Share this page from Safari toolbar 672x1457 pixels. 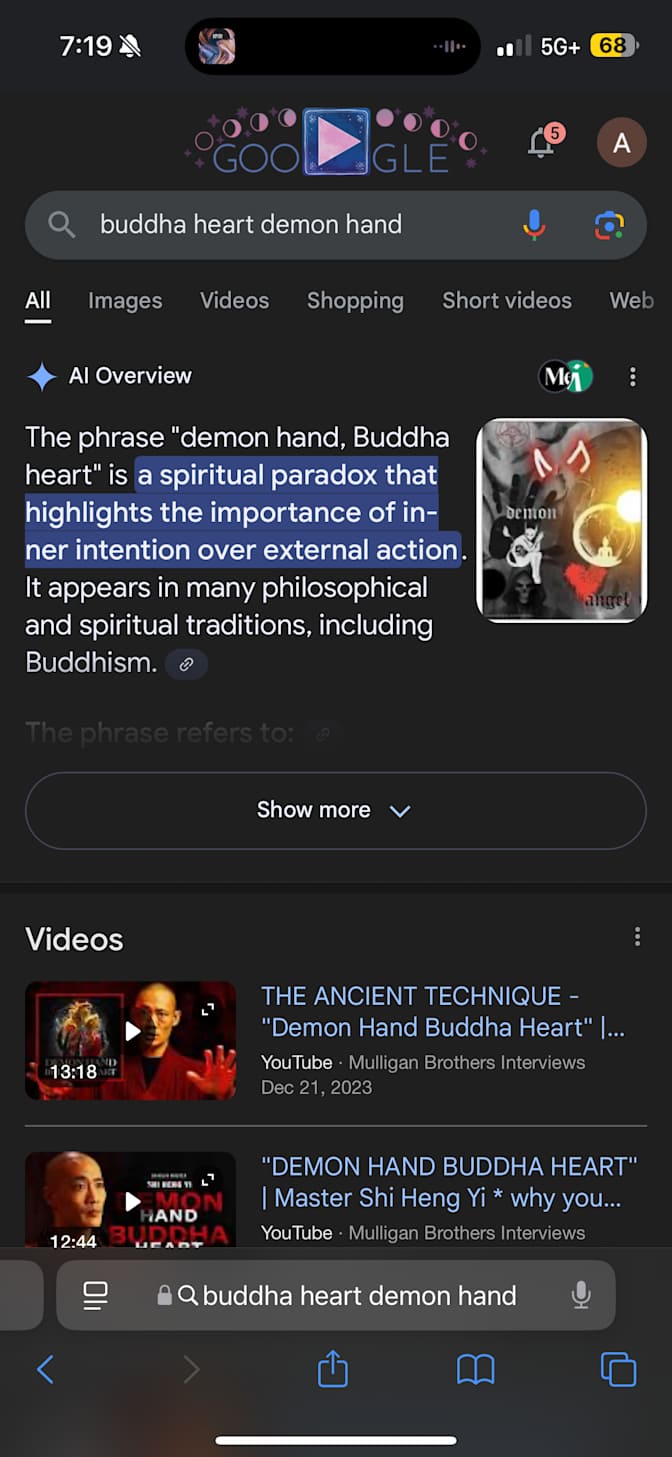(x=333, y=1369)
